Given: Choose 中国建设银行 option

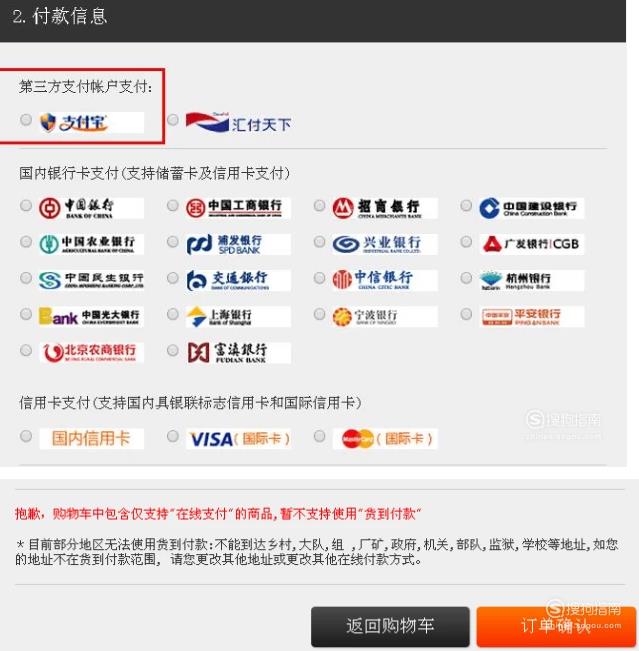Looking at the screenshot, I should tap(466, 206).
